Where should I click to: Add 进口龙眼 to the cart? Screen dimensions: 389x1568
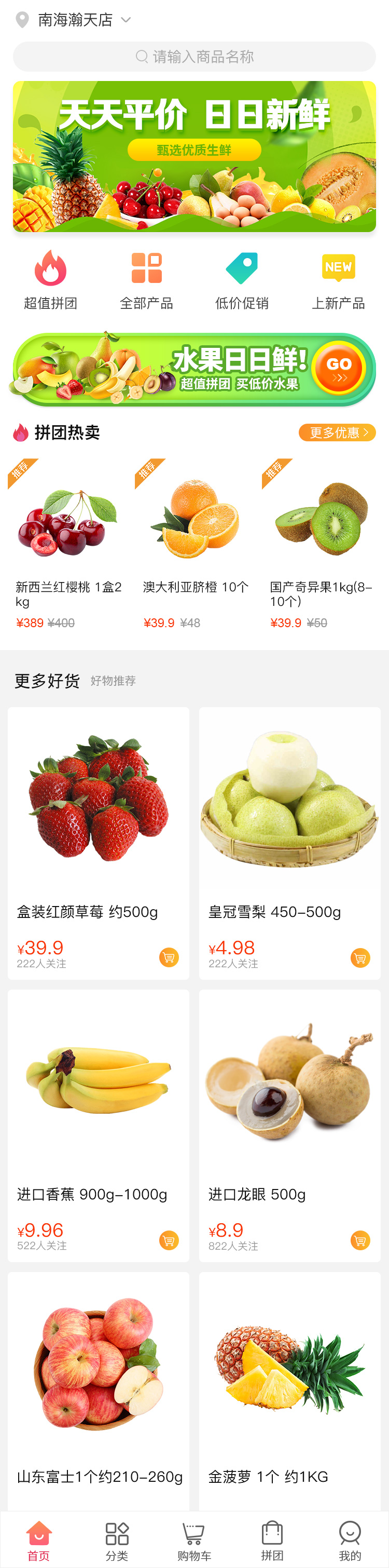pos(360,1240)
